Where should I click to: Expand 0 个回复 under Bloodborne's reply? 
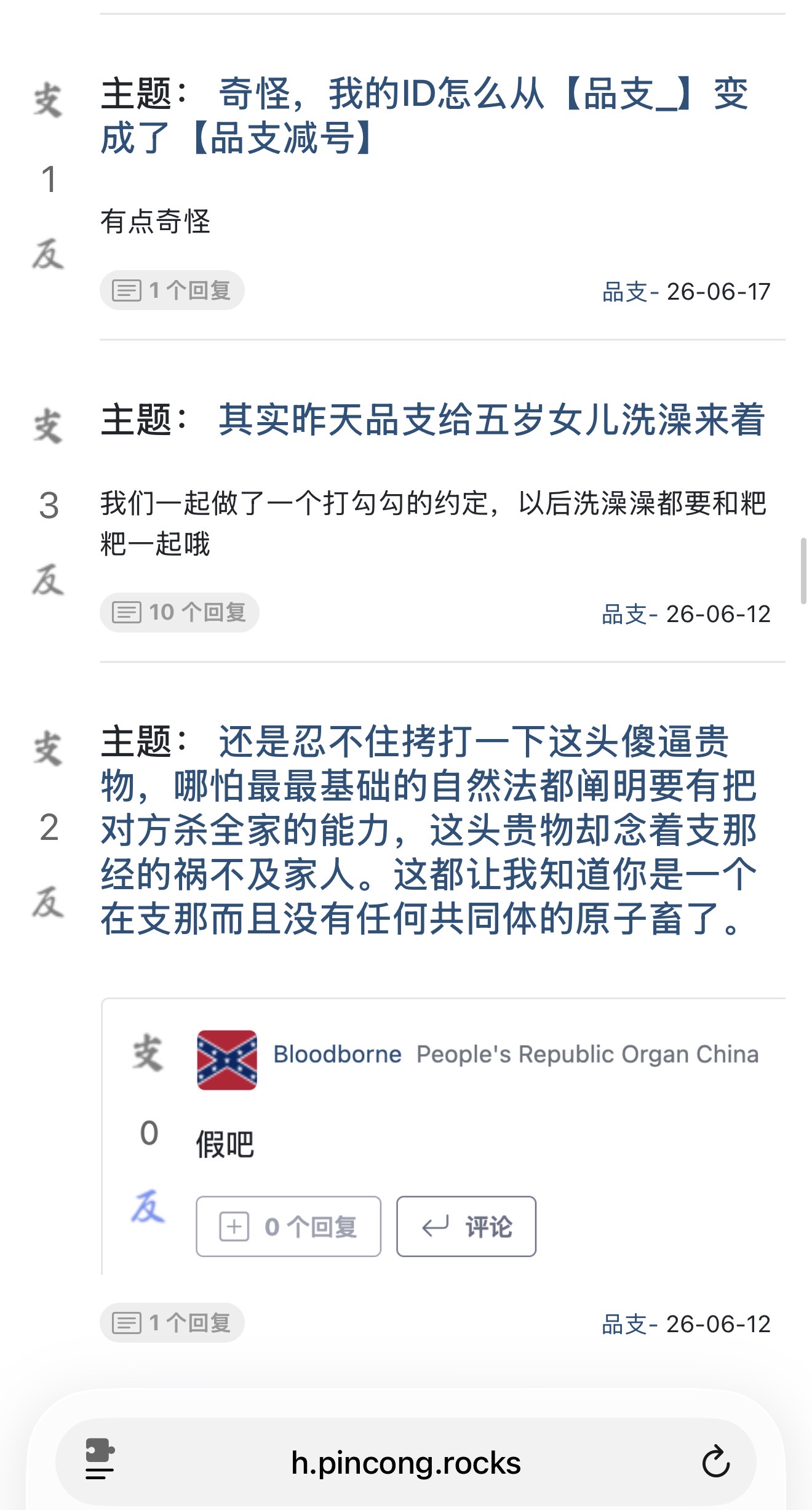(289, 1226)
